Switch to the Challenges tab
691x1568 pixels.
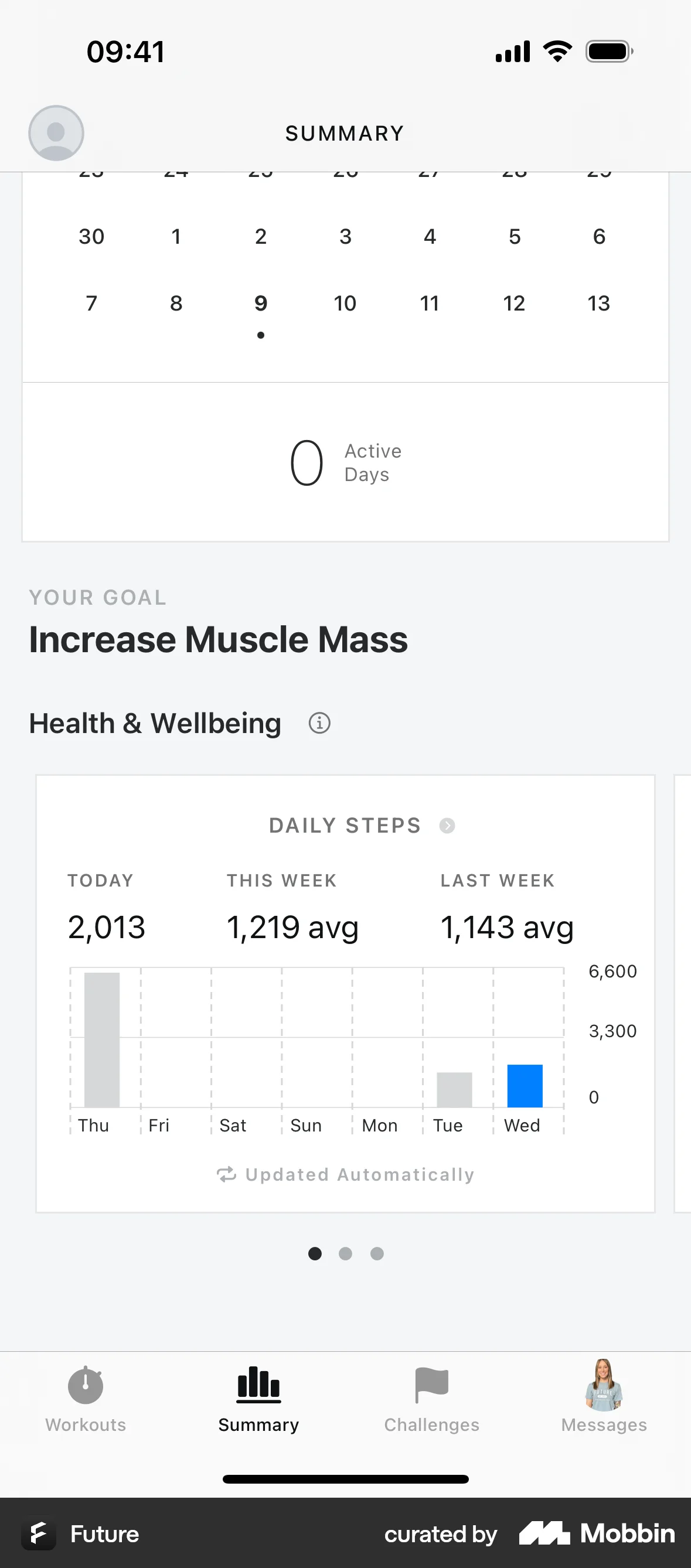pos(431,1400)
